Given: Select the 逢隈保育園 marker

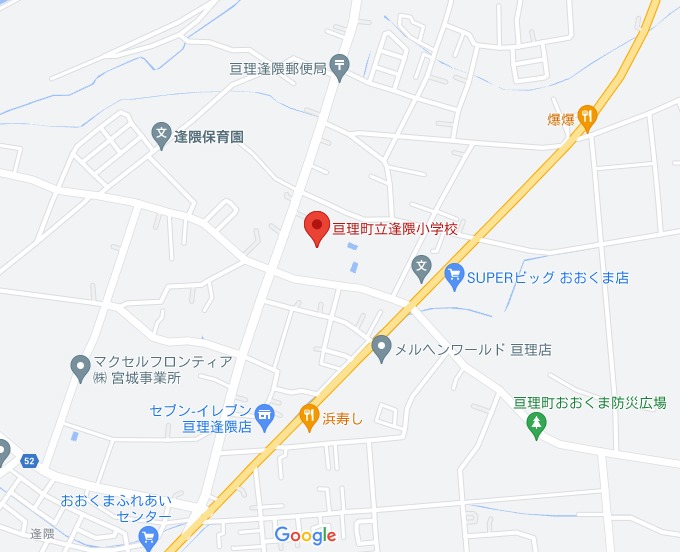Looking at the screenshot, I should pos(161,136).
